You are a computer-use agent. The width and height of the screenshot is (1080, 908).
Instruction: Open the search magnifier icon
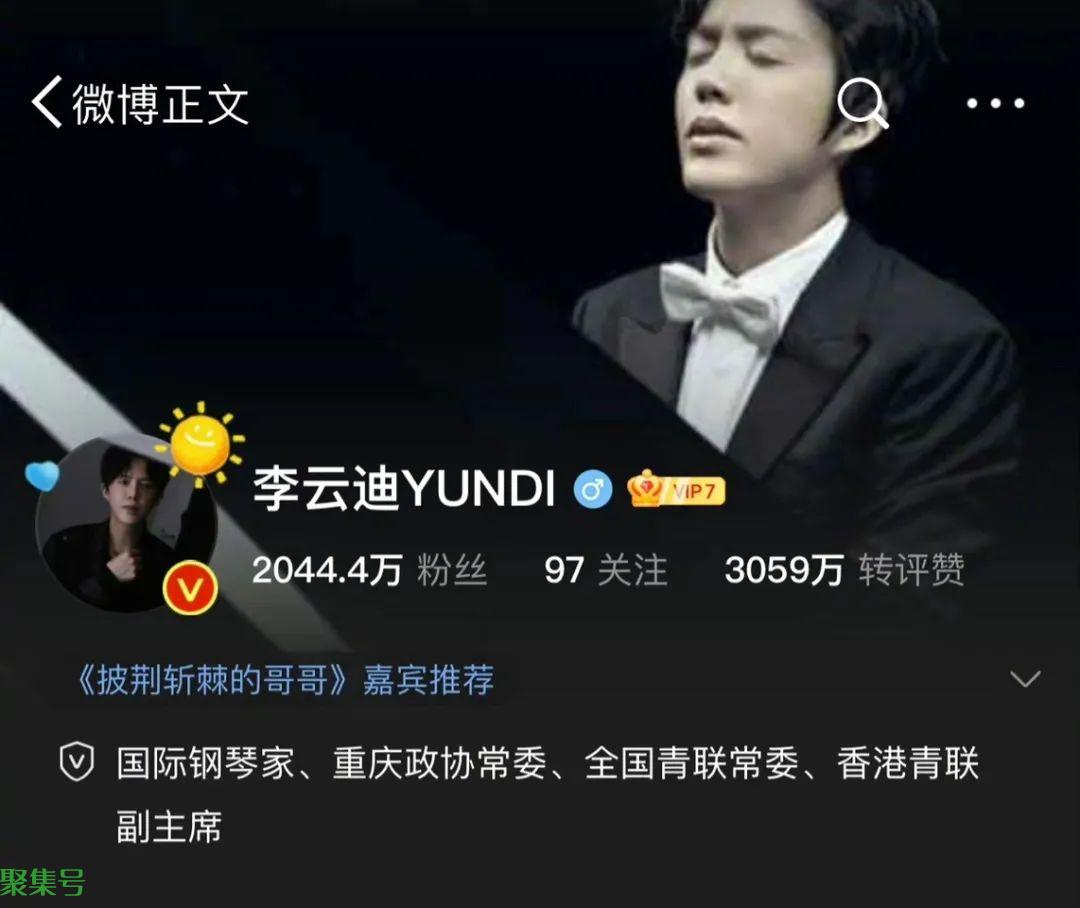click(x=861, y=103)
